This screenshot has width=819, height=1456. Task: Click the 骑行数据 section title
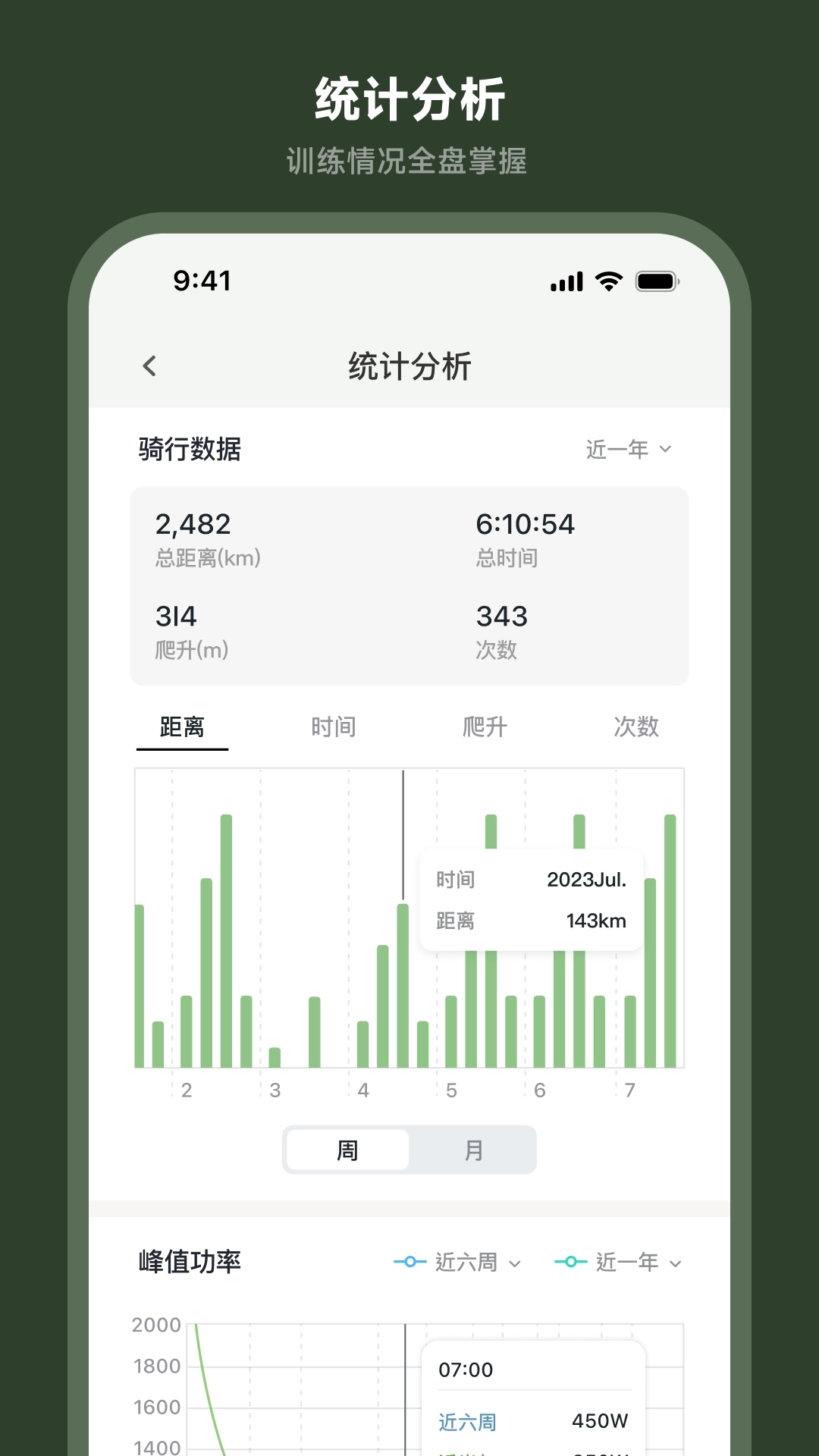(188, 449)
